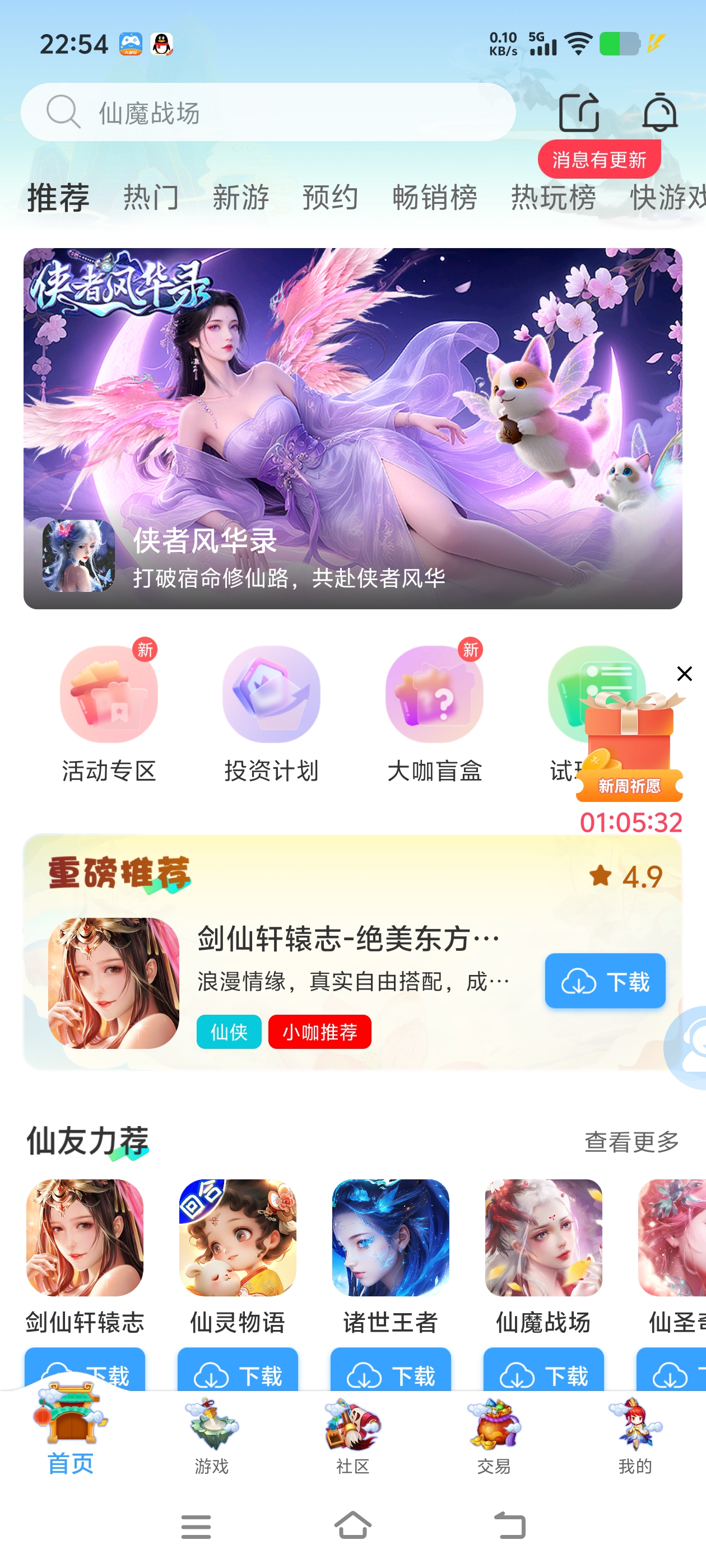Open 投资计划 shortcut

(x=272, y=713)
